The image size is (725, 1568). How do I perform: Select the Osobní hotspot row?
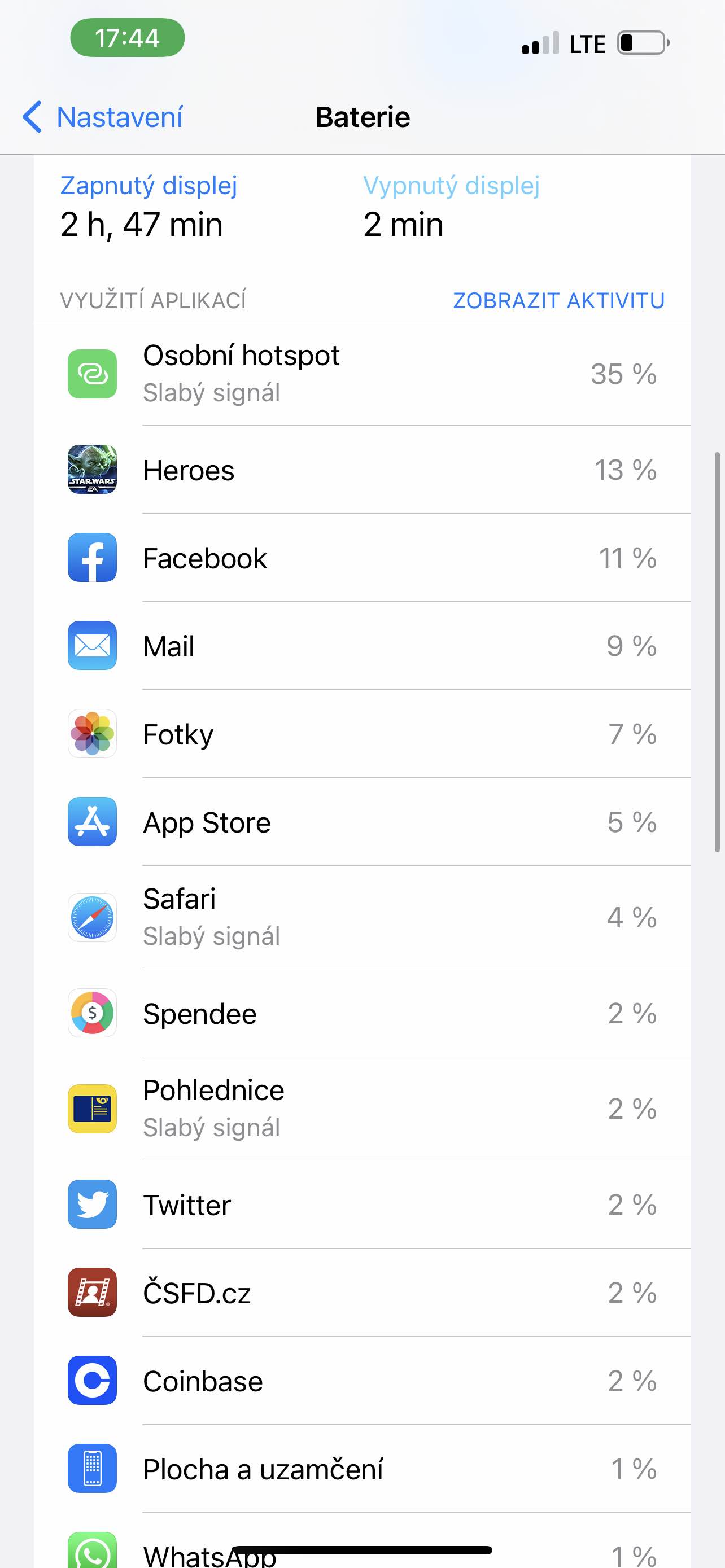point(362,374)
